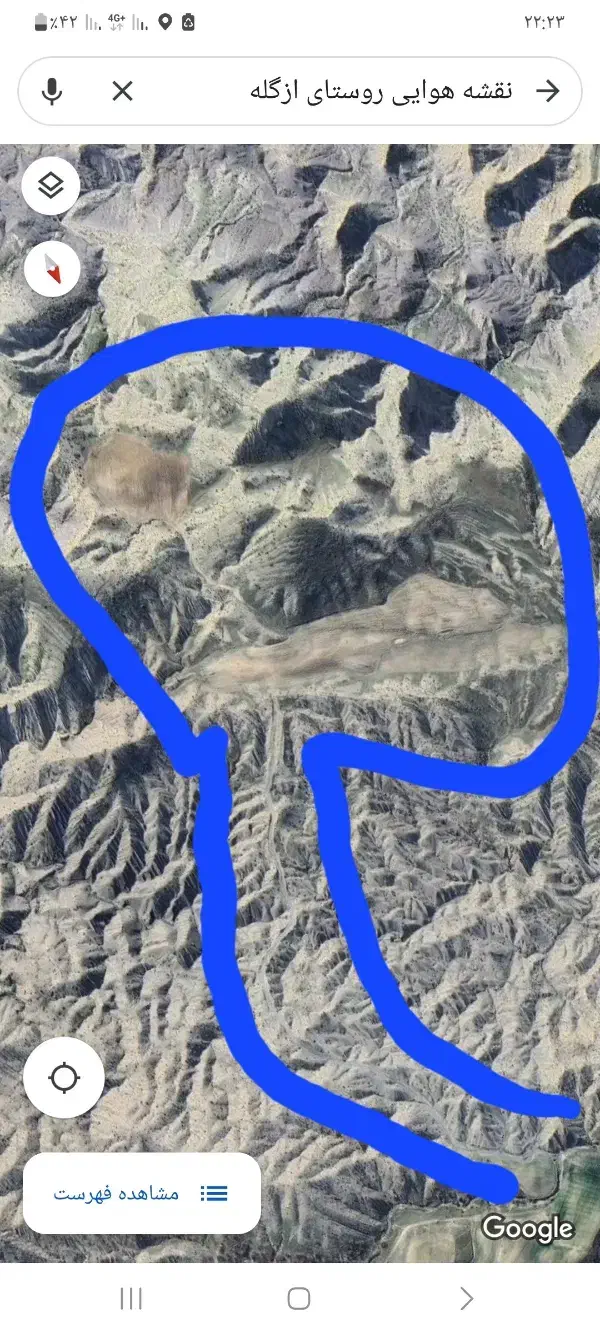This screenshot has width=600, height=1333.
Task: Edit the search text نقشه هوایی روستای ازگله
Action: point(381,91)
